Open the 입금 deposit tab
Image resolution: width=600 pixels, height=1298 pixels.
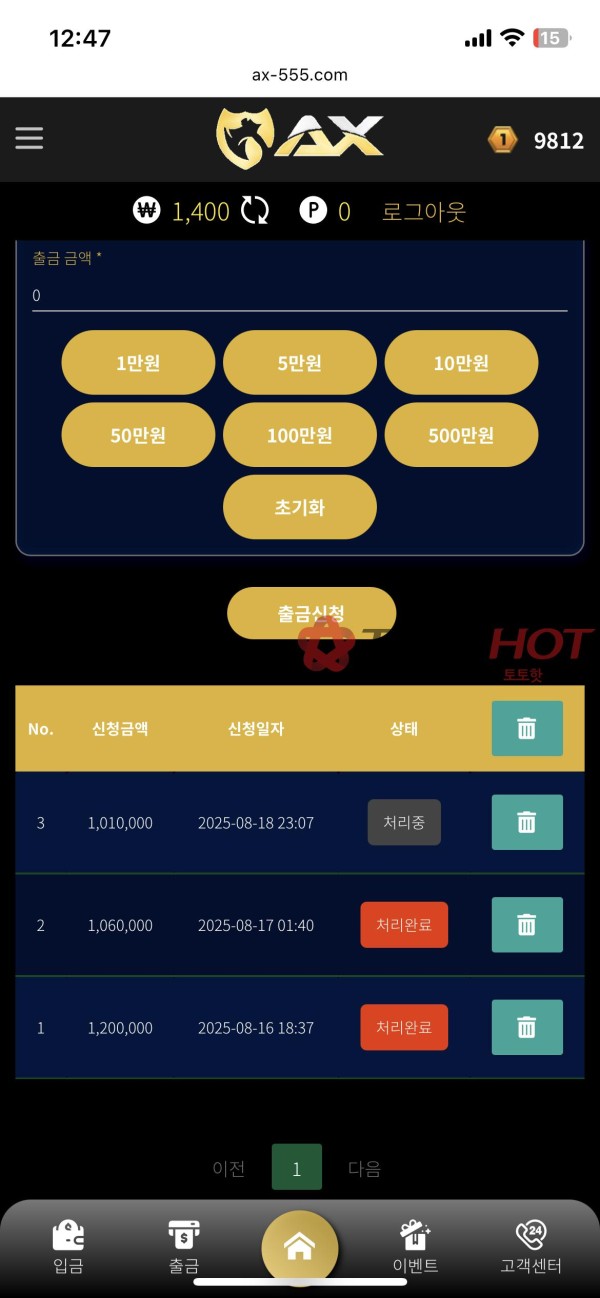tap(68, 1247)
